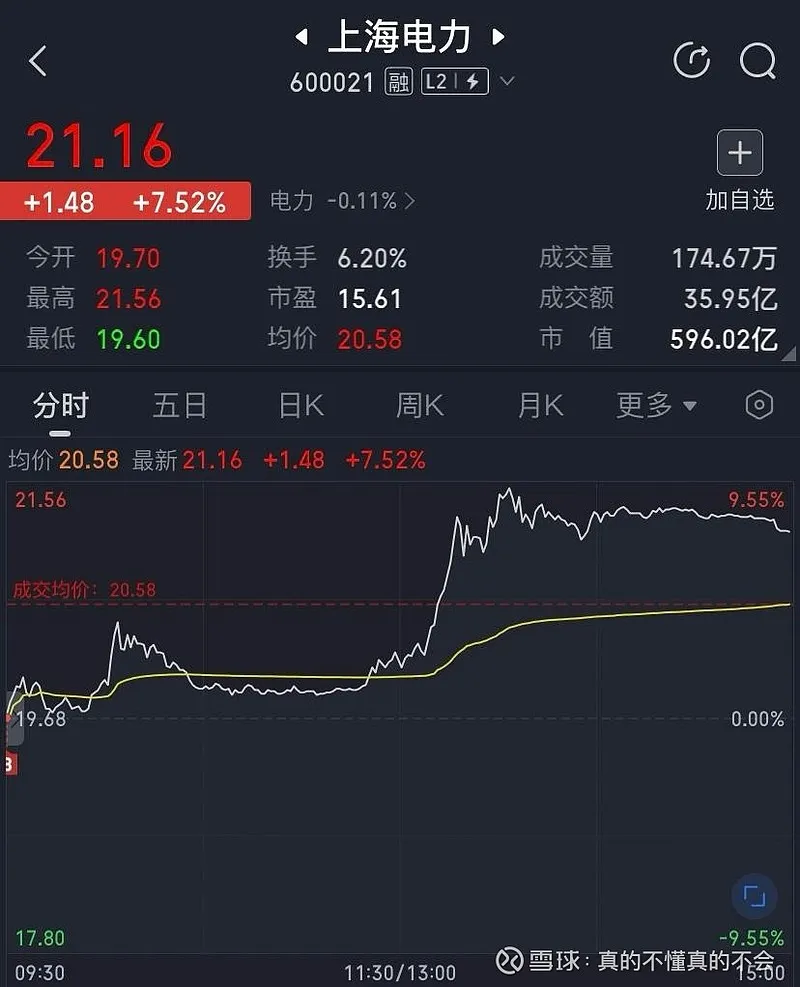
Task: Switch to the 五日 chart tab
Action: pos(180,405)
